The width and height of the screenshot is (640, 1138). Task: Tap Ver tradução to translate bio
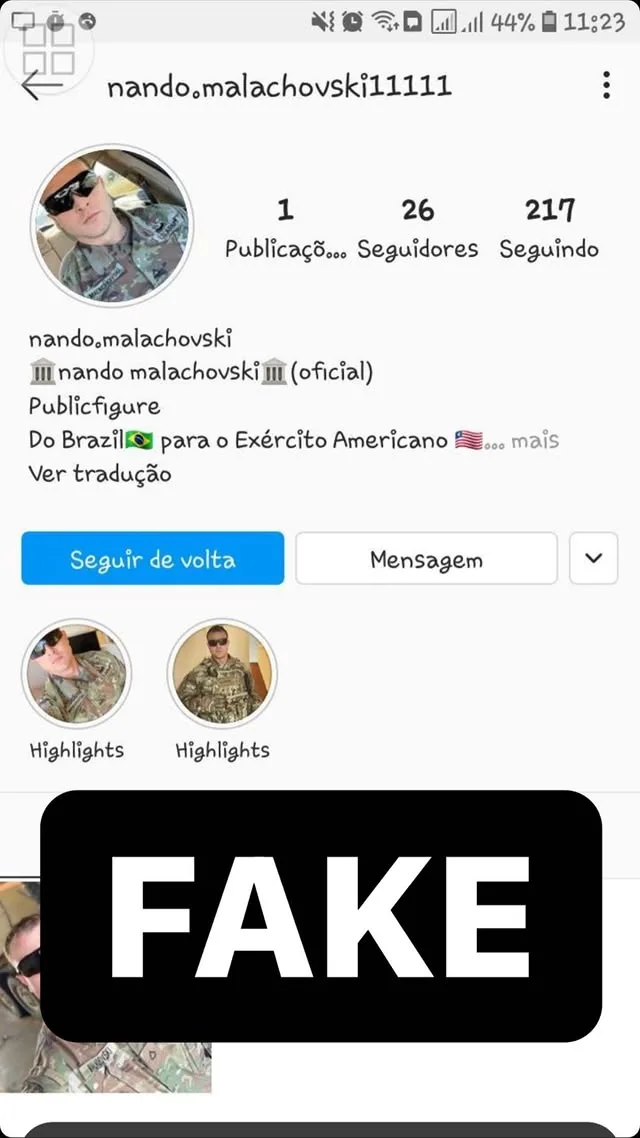point(100,474)
